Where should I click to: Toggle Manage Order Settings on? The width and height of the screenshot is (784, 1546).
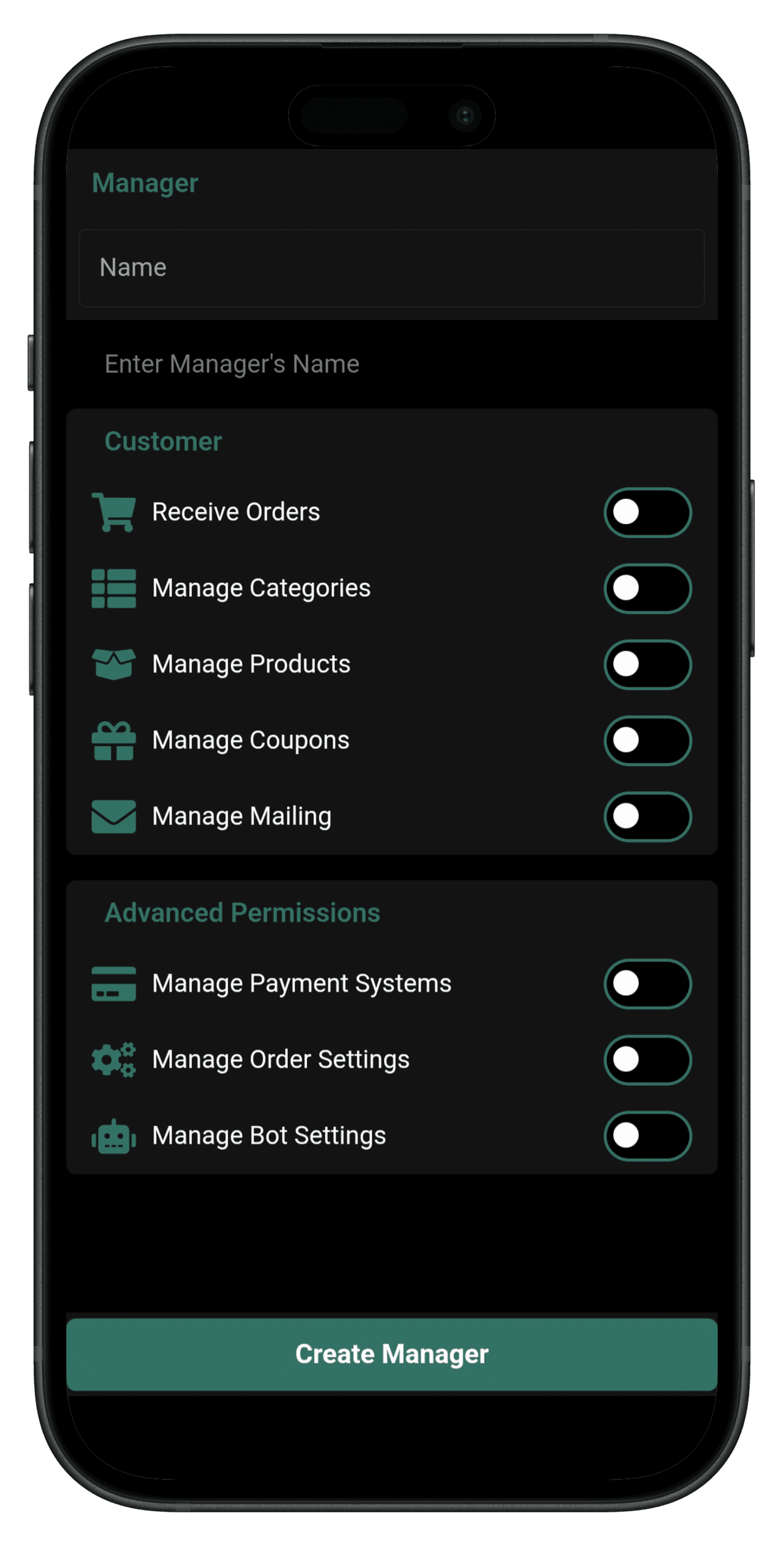(647, 1060)
